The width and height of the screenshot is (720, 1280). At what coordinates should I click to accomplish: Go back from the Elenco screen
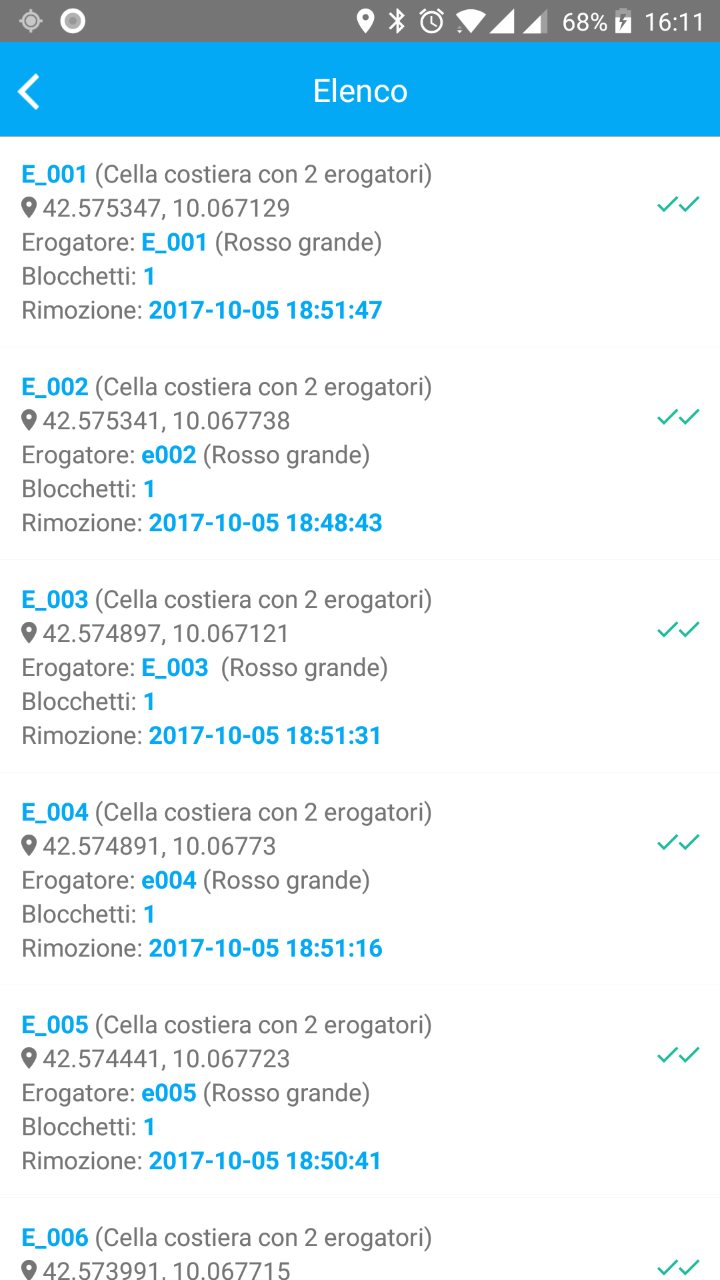(29, 91)
